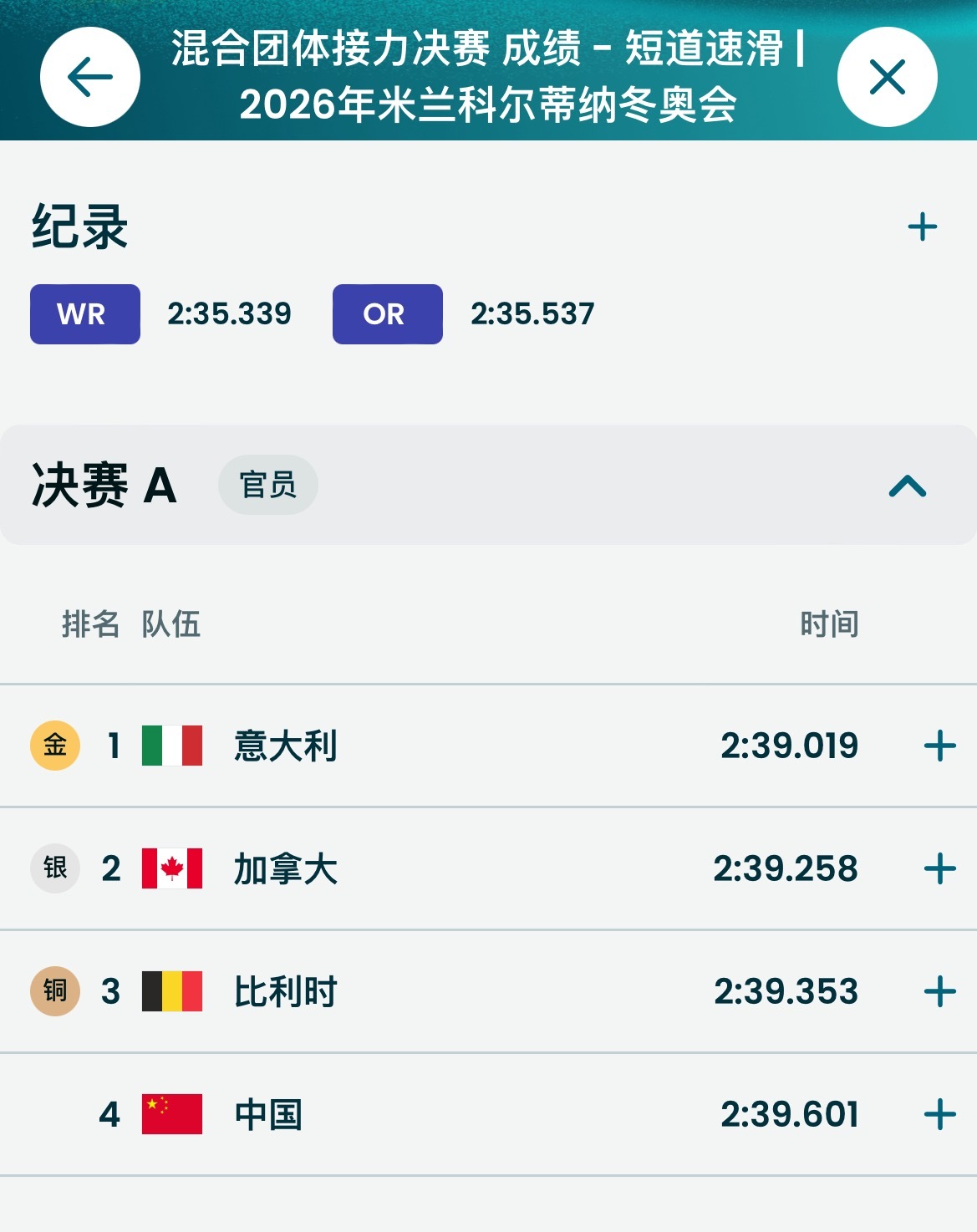Click the Italian flag icon
977x1232 pixels.
[x=171, y=746]
